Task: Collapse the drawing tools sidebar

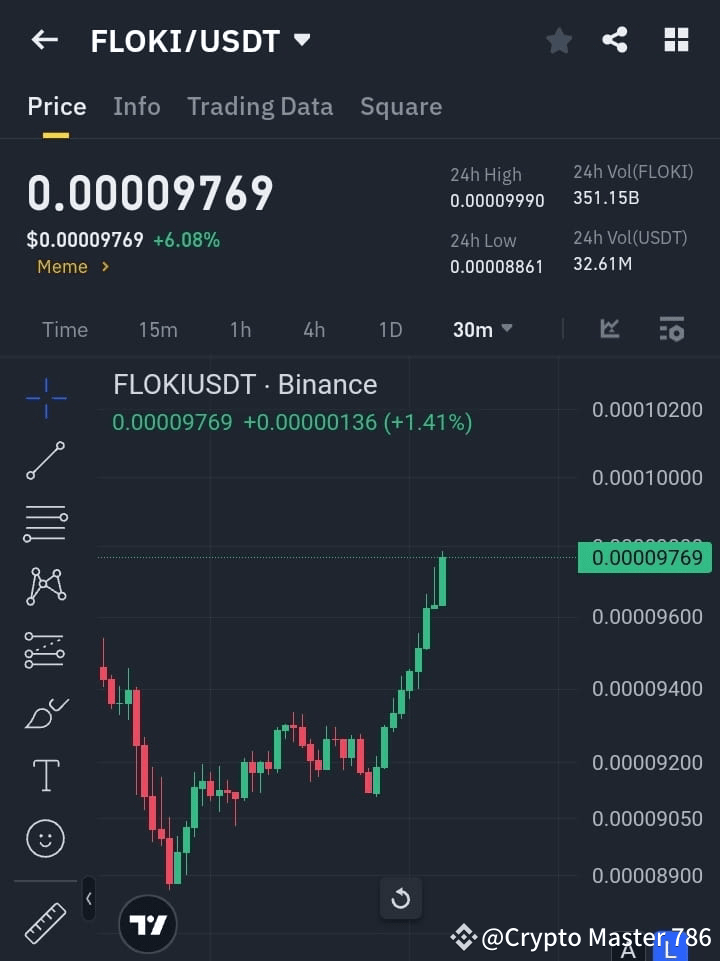Action: point(88,898)
